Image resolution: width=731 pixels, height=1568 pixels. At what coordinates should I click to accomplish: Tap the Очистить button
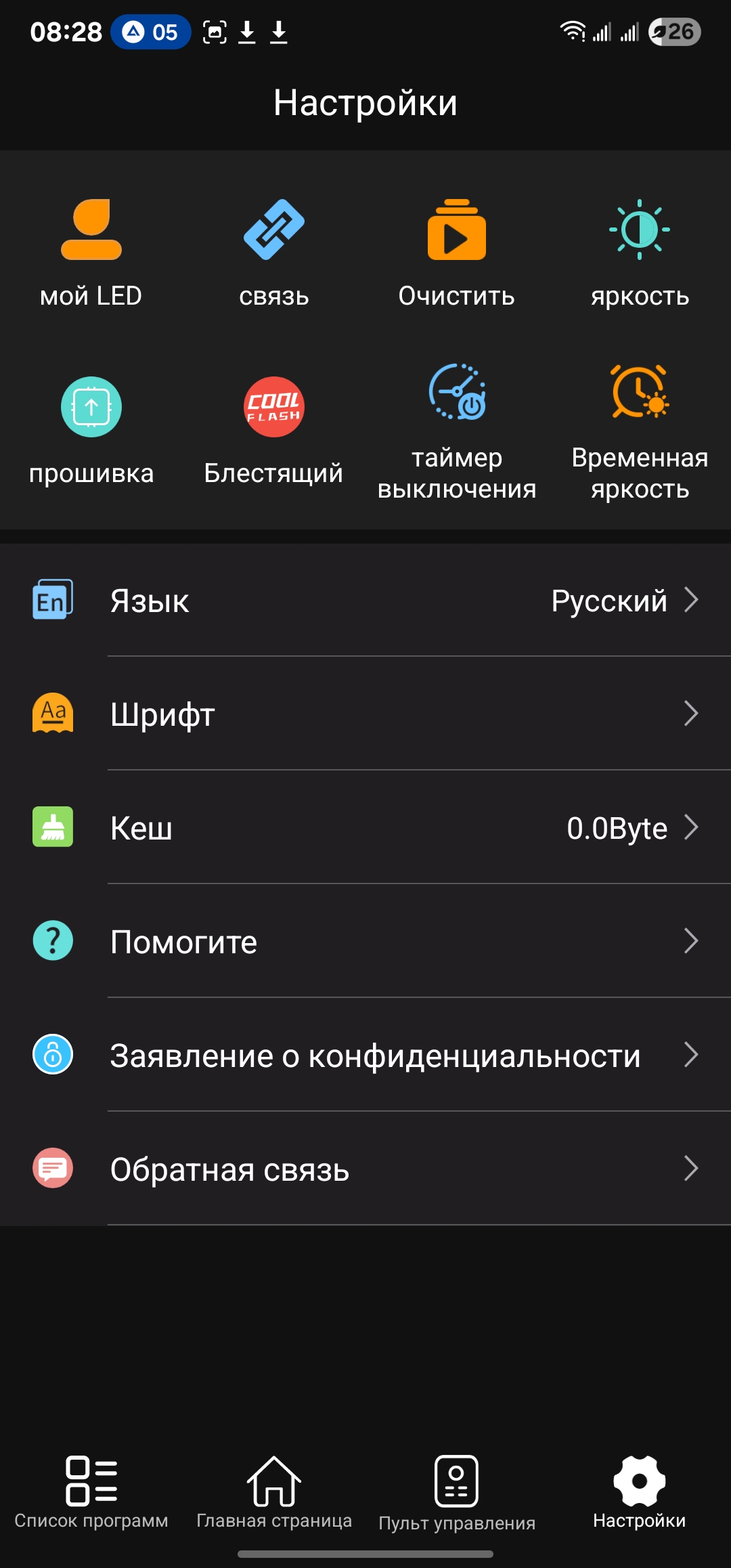point(457,251)
